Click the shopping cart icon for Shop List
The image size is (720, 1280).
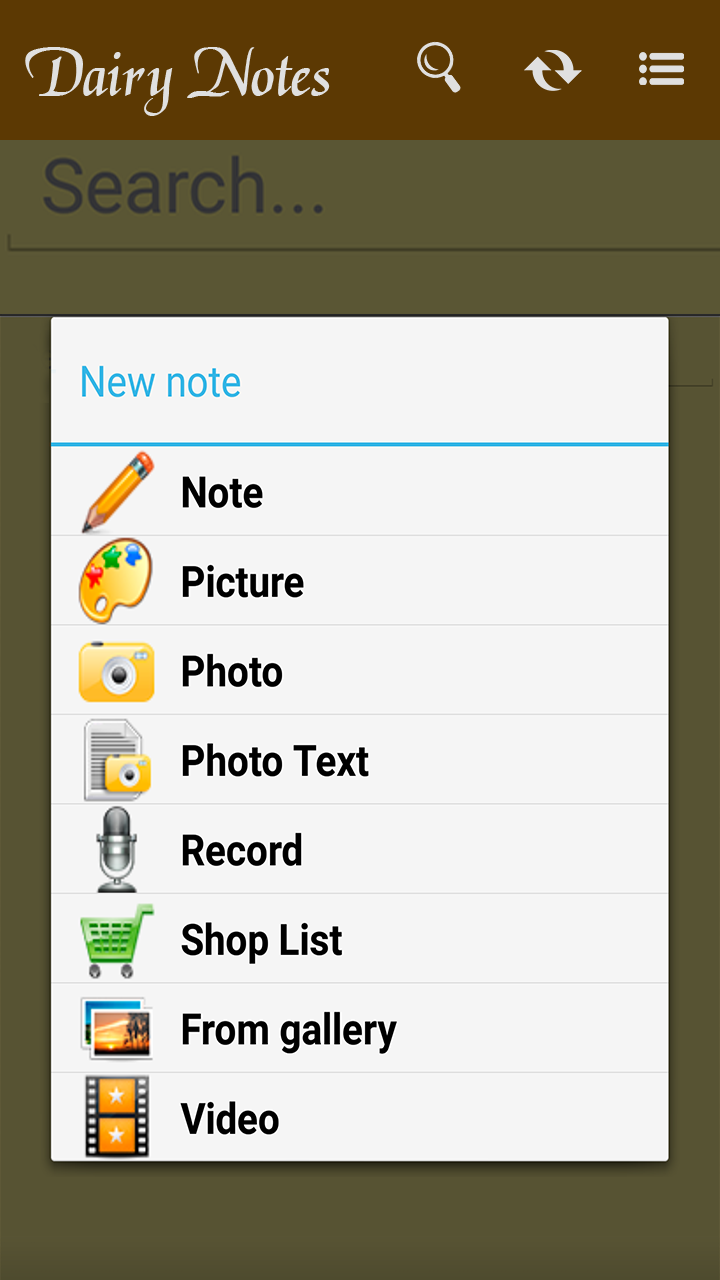pos(116,939)
